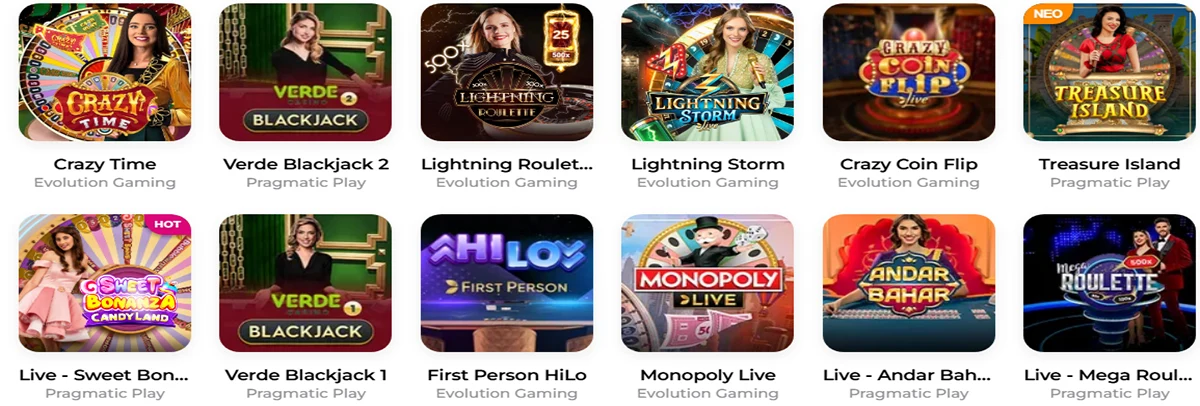The image size is (1200, 406).
Task: Play Crazy Coin Flip
Action: coord(909,72)
